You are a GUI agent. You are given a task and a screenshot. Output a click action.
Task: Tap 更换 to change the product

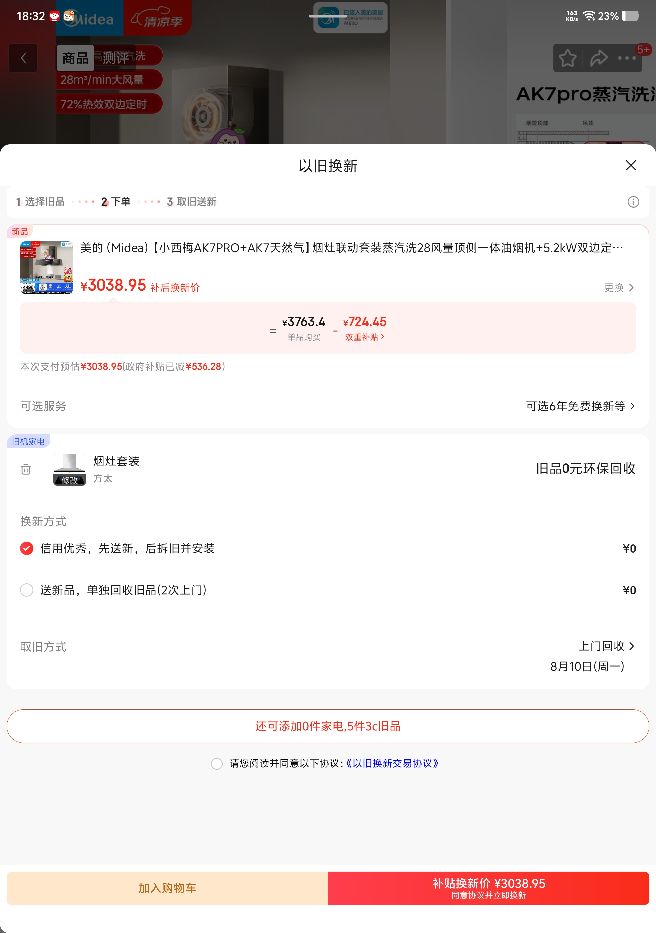pyautogui.click(x=619, y=287)
